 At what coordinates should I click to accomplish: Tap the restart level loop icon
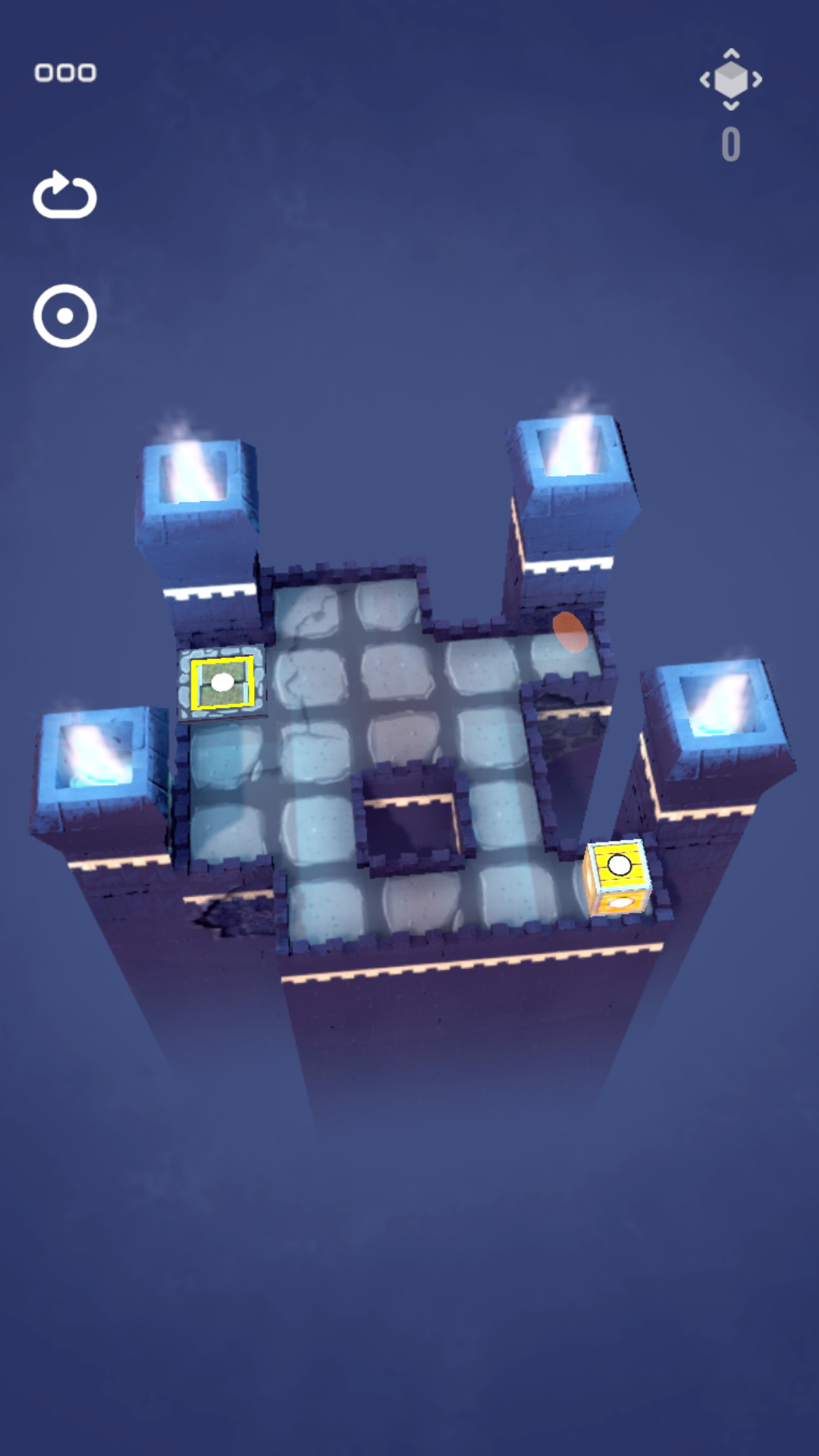pos(64,195)
